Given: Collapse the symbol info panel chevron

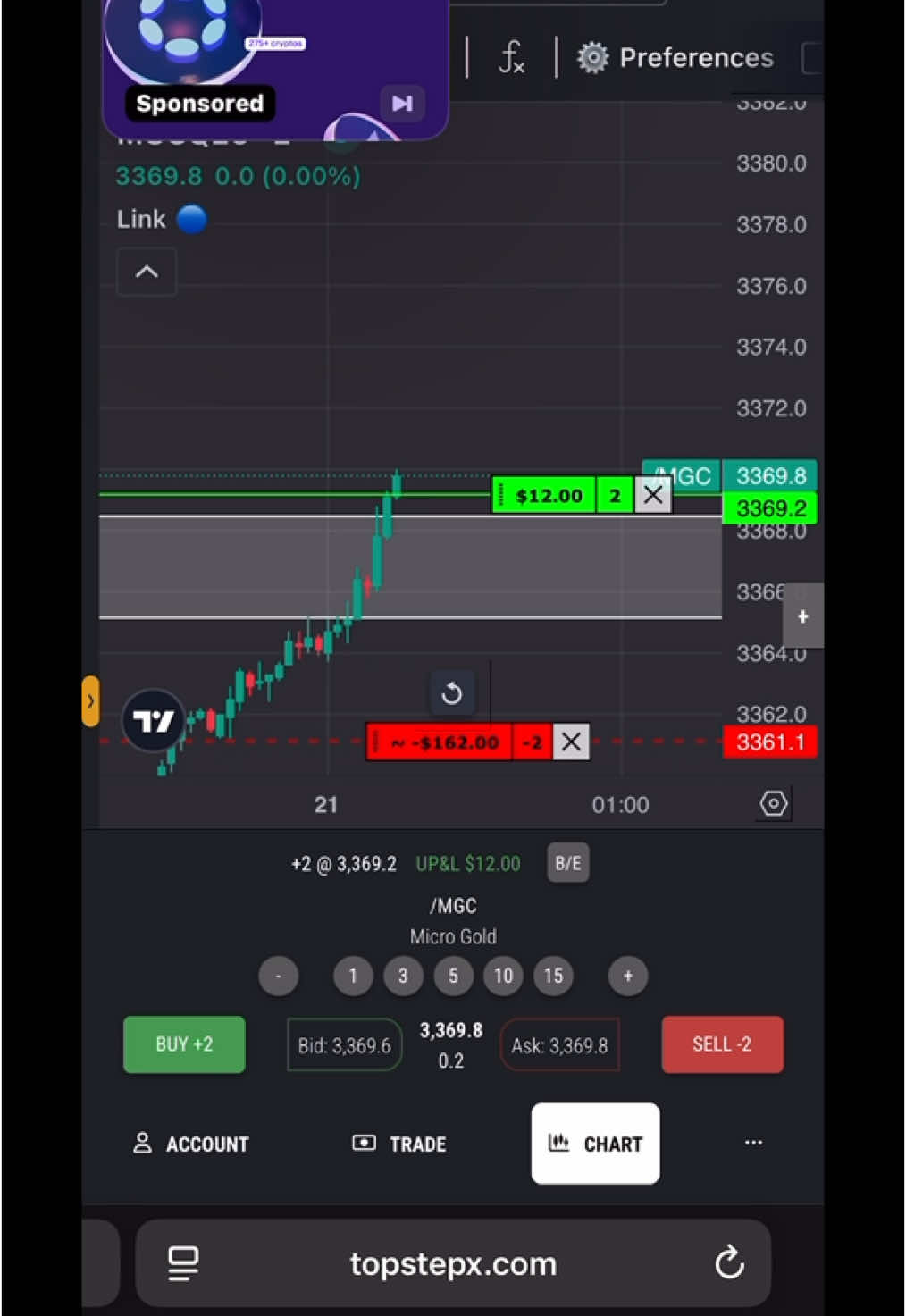Looking at the screenshot, I should click(147, 272).
